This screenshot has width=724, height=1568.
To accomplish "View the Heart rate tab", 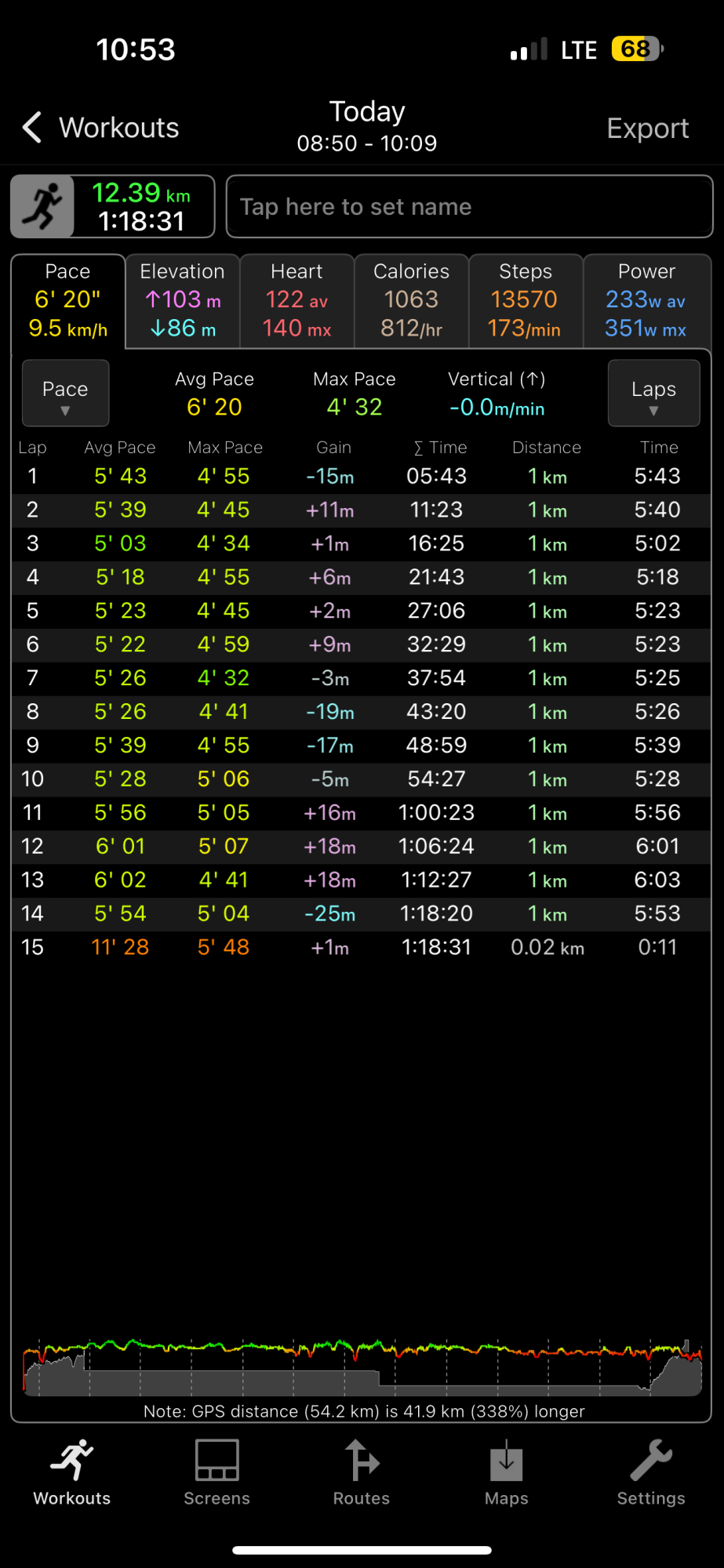I will (x=297, y=300).
